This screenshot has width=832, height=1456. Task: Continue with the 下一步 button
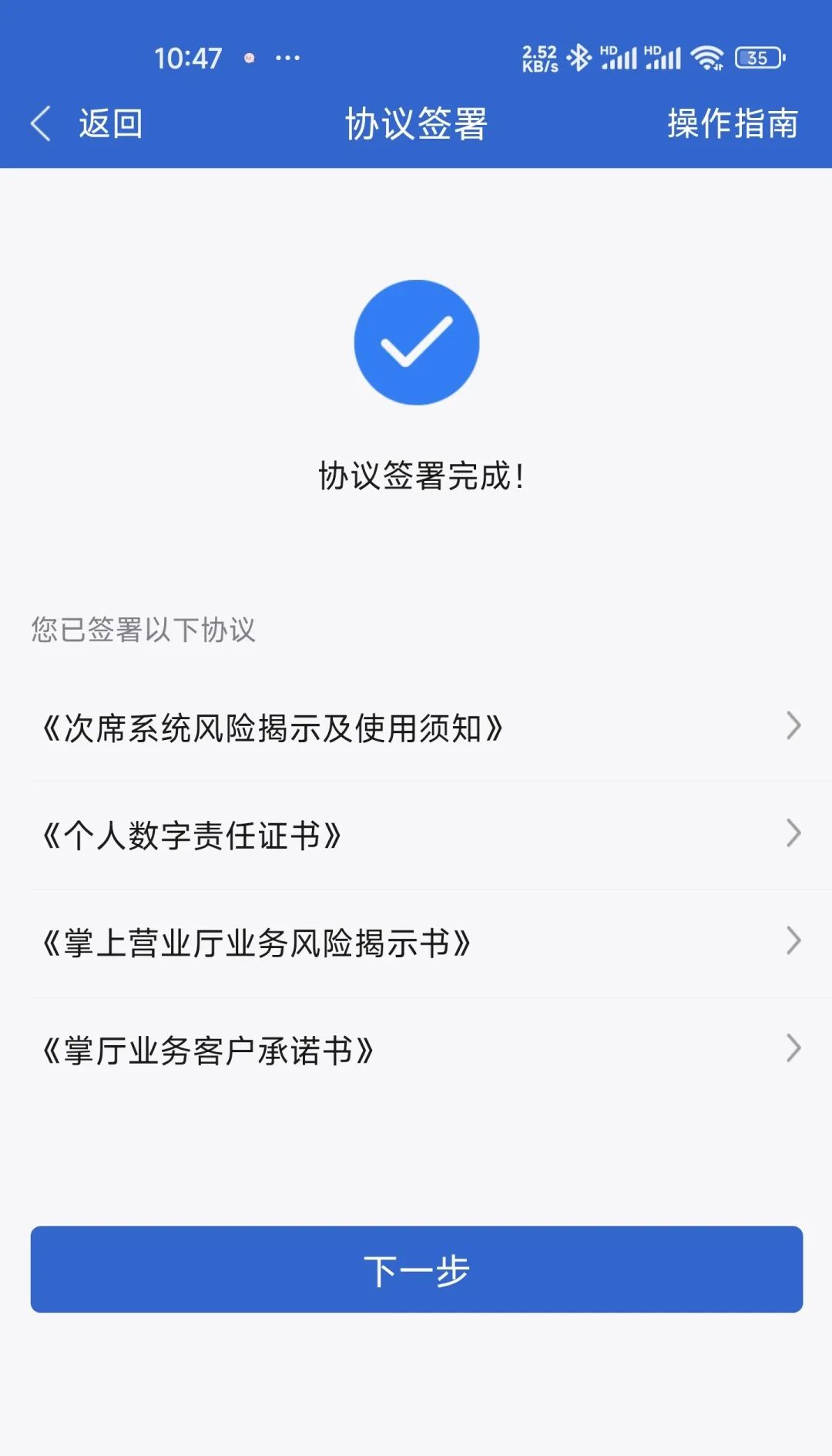click(x=416, y=1269)
